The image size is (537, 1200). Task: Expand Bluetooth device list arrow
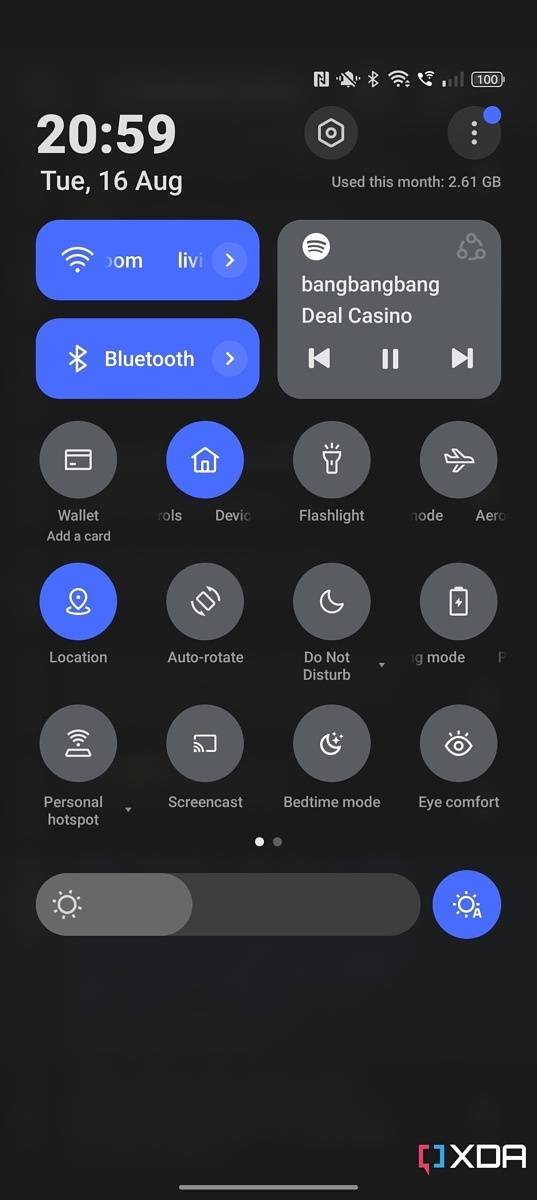pos(230,358)
